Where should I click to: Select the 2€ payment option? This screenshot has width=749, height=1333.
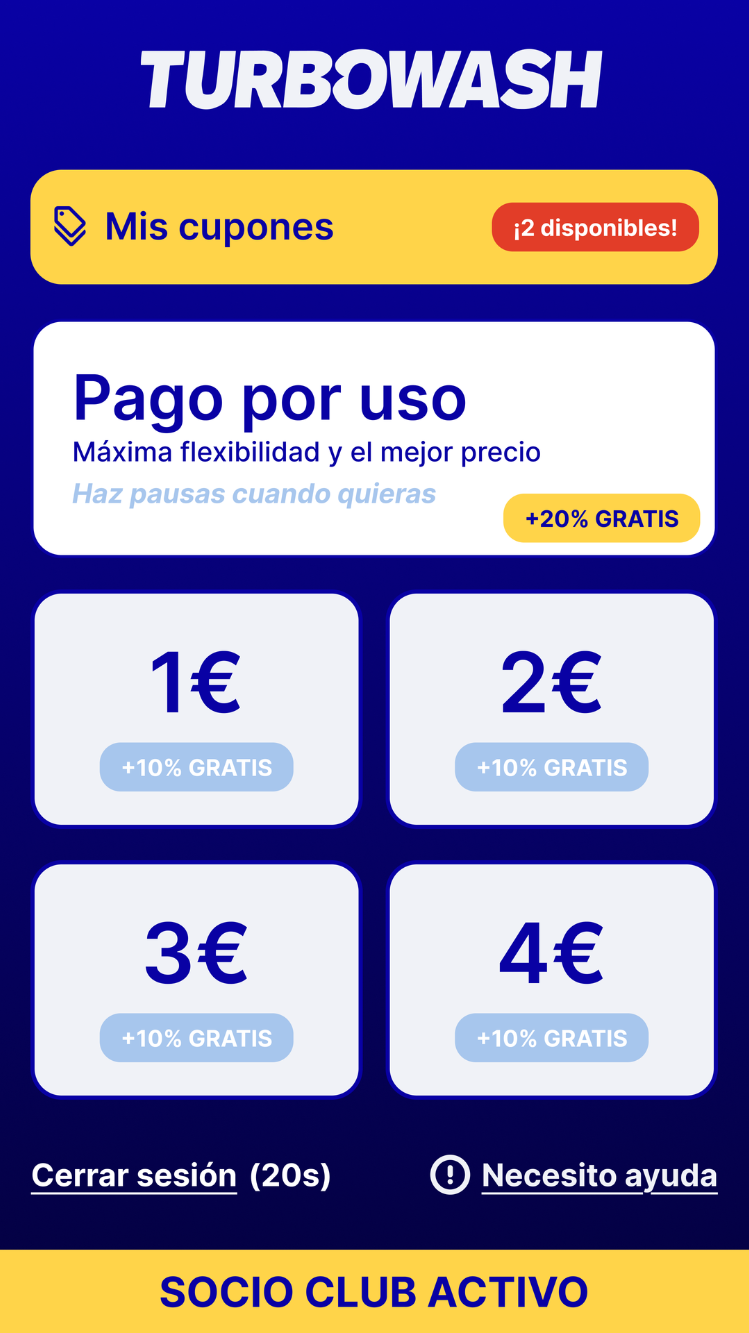tap(552, 710)
